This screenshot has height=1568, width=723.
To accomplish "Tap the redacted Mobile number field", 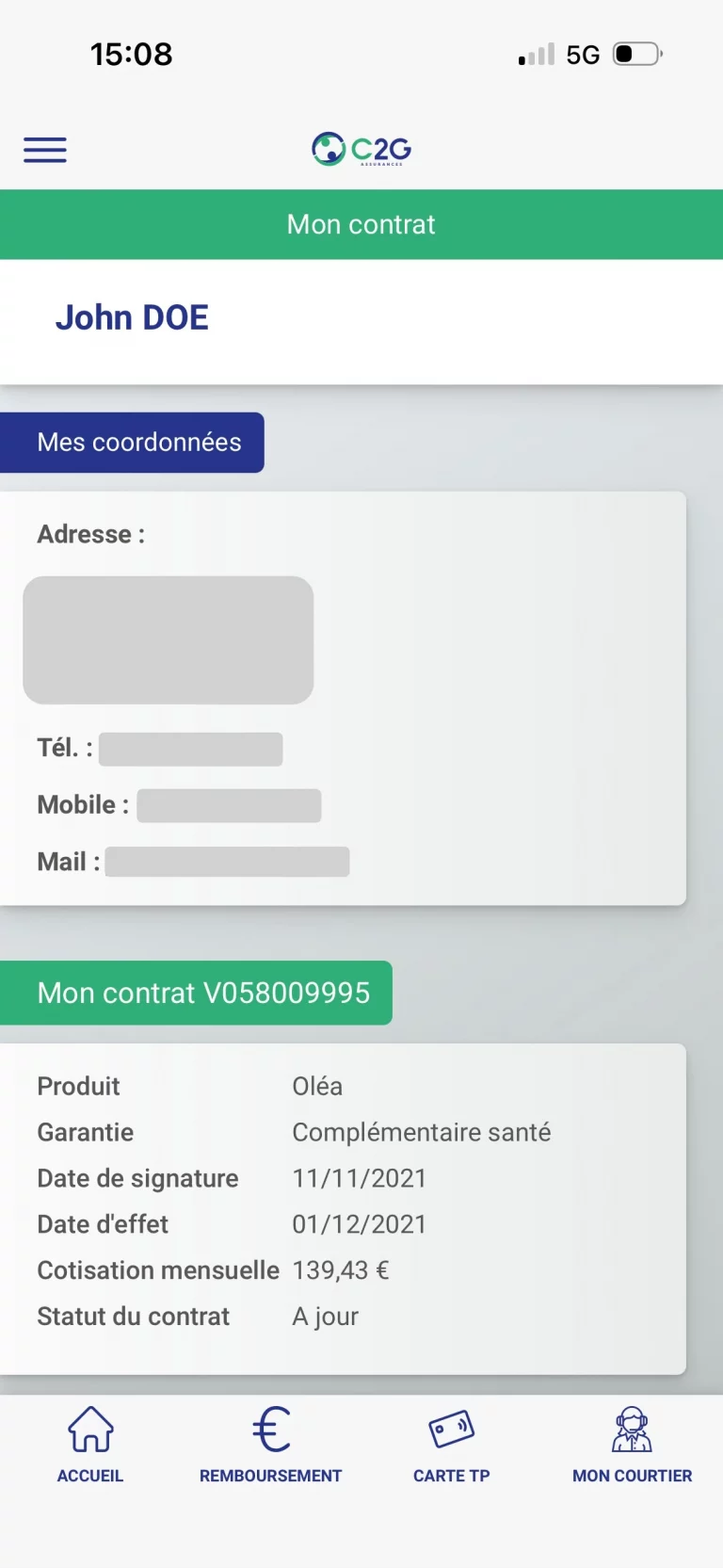I will 229,805.
